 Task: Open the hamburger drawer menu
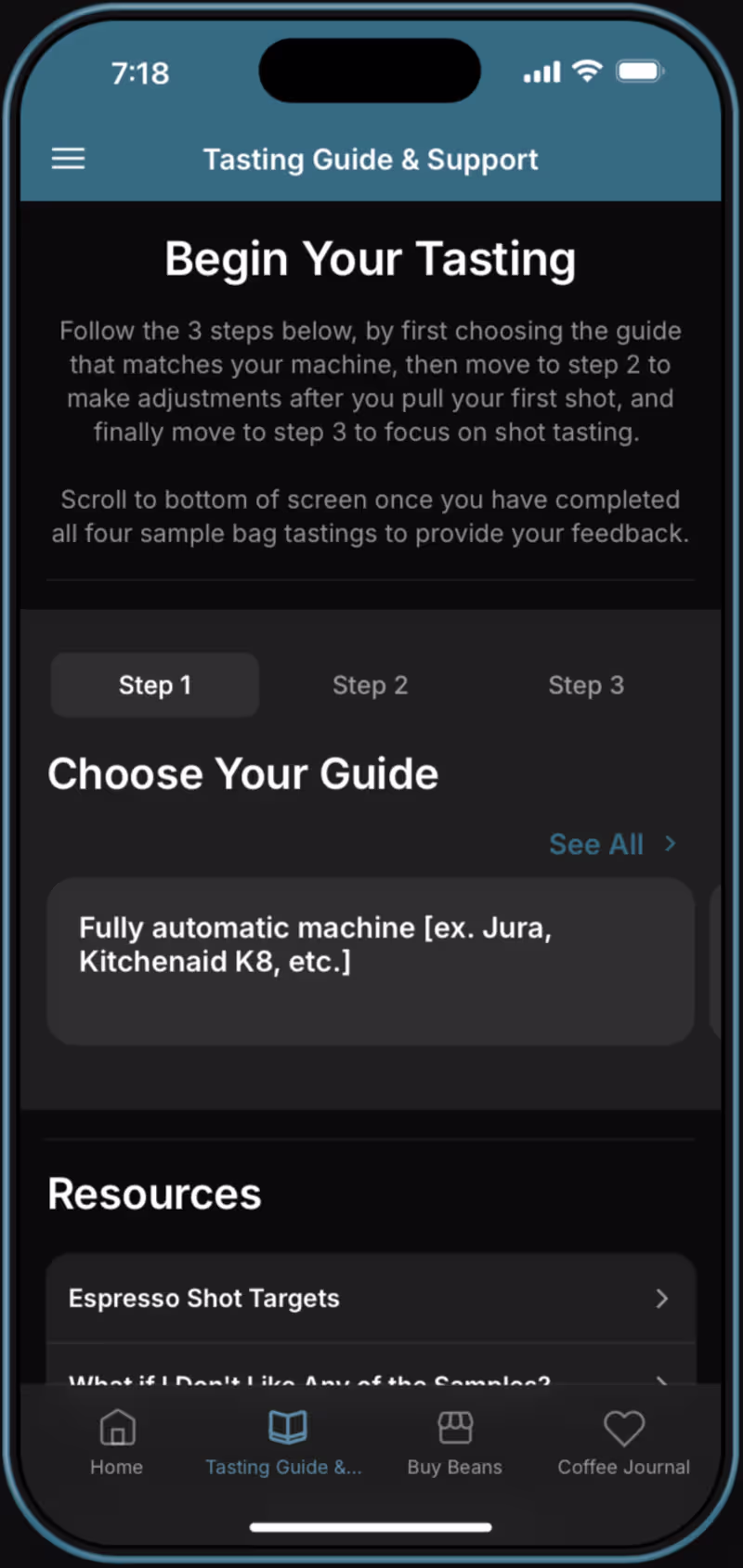(68, 159)
